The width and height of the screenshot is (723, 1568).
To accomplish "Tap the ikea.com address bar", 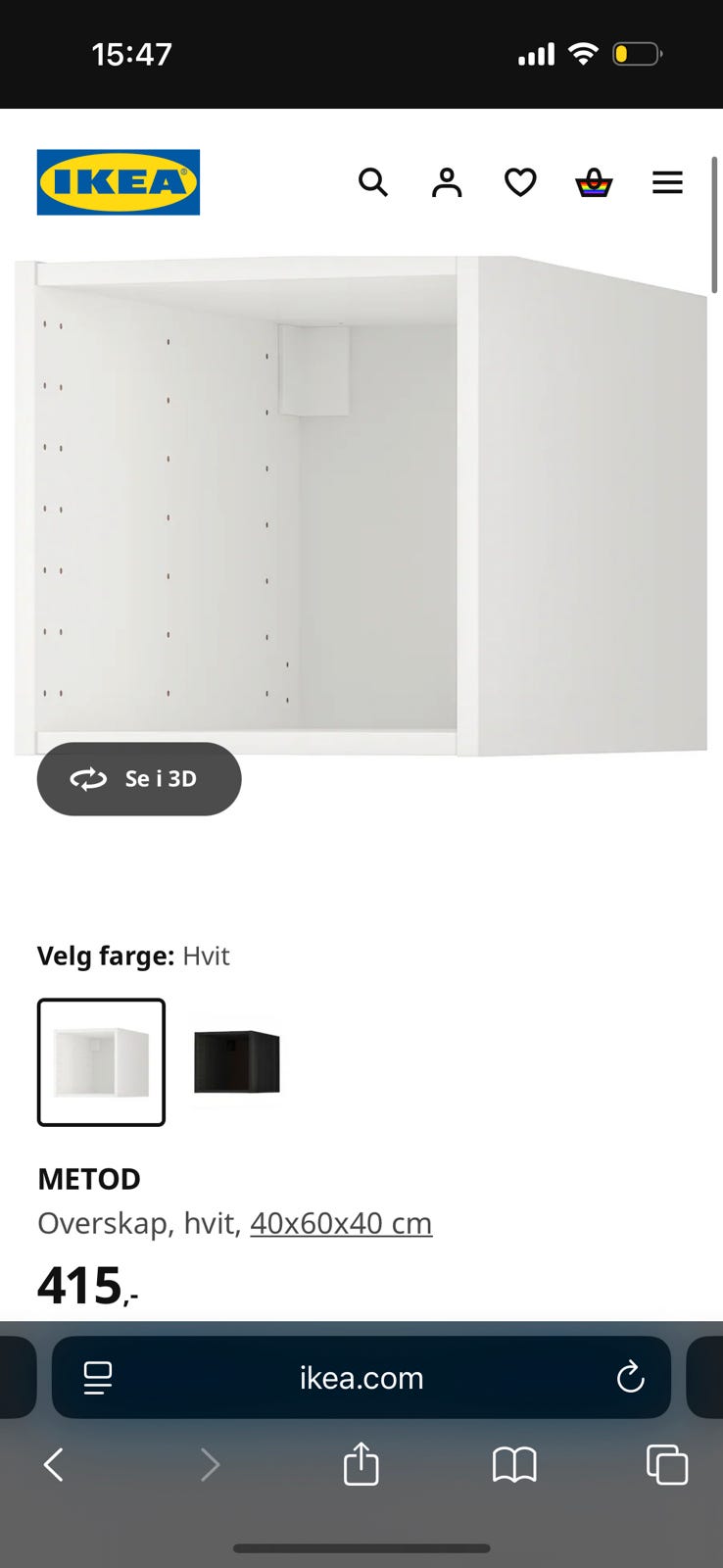I will click(x=361, y=1378).
